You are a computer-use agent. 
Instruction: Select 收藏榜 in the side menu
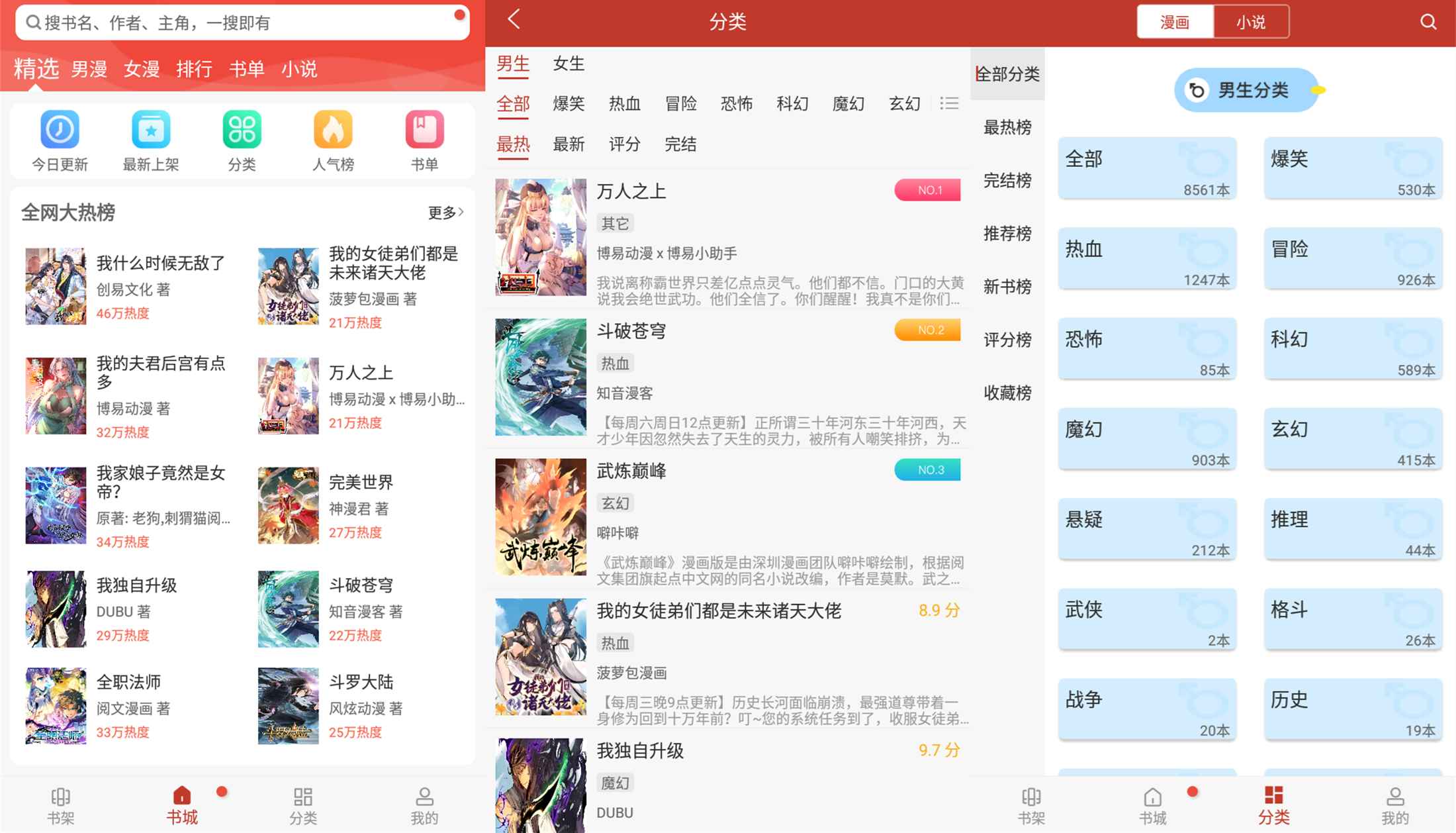point(1007,393)
